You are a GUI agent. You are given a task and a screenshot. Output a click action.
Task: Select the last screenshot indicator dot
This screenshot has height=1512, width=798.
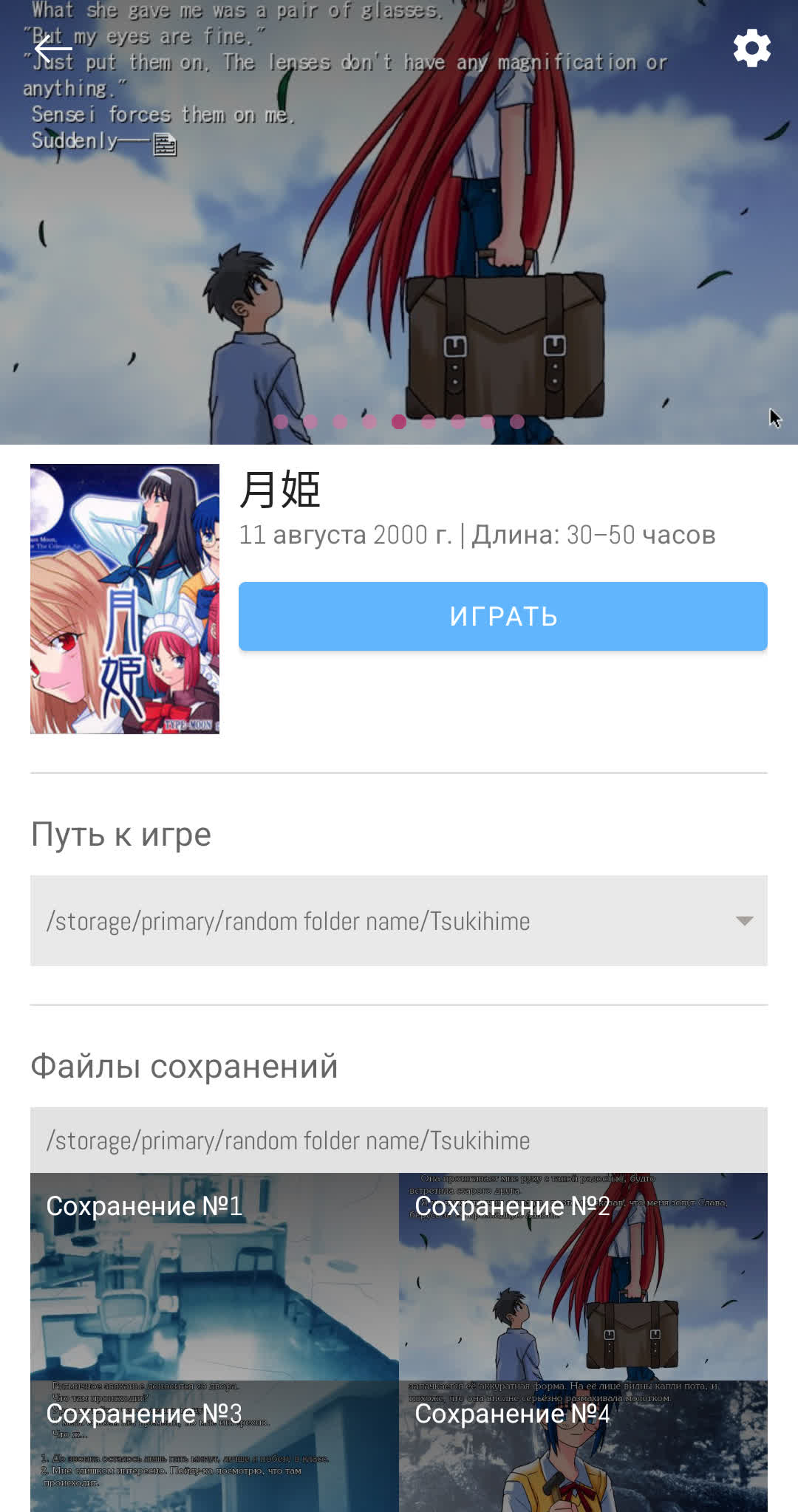(x=517, y=422)
